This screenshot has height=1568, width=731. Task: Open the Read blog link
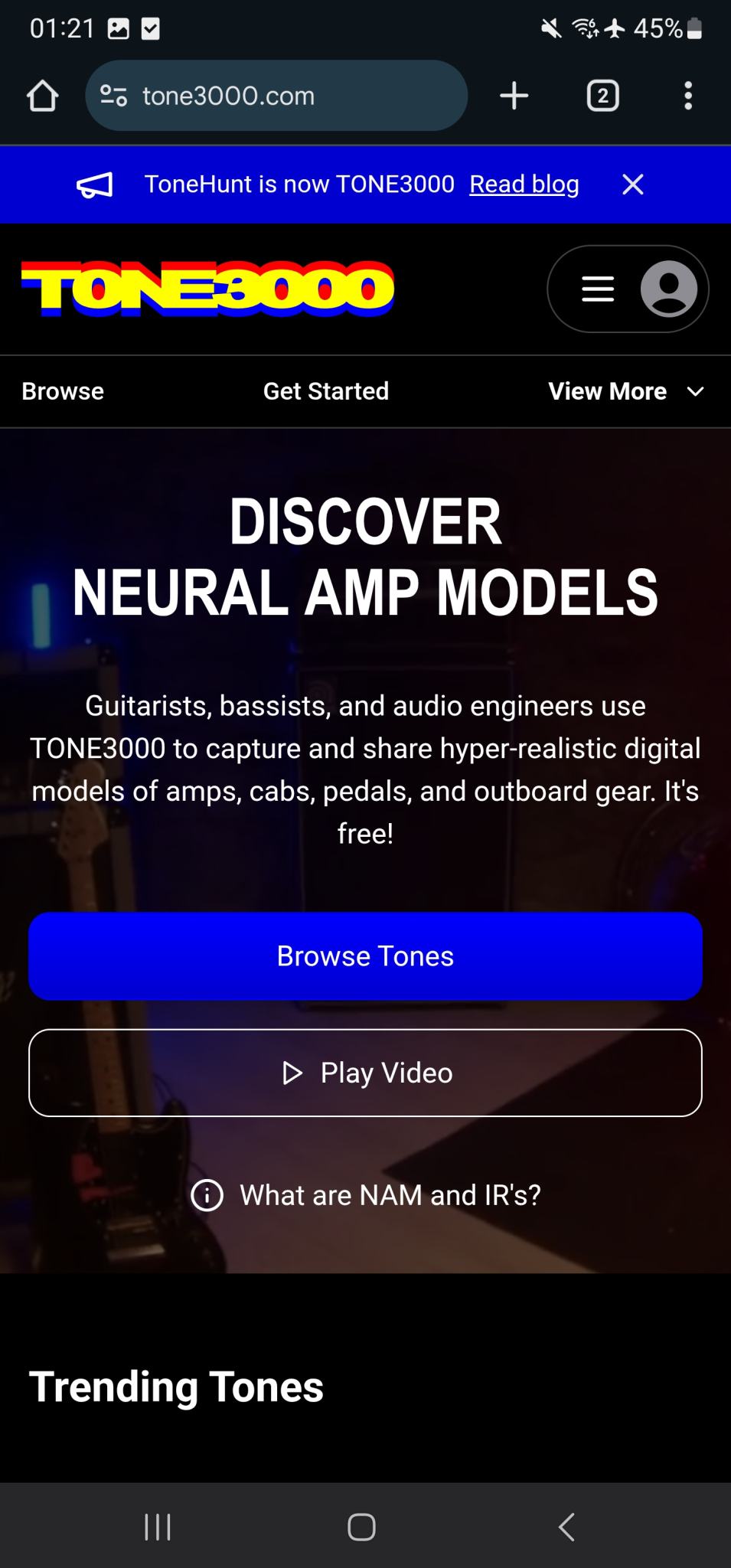(x=524, y=184)
